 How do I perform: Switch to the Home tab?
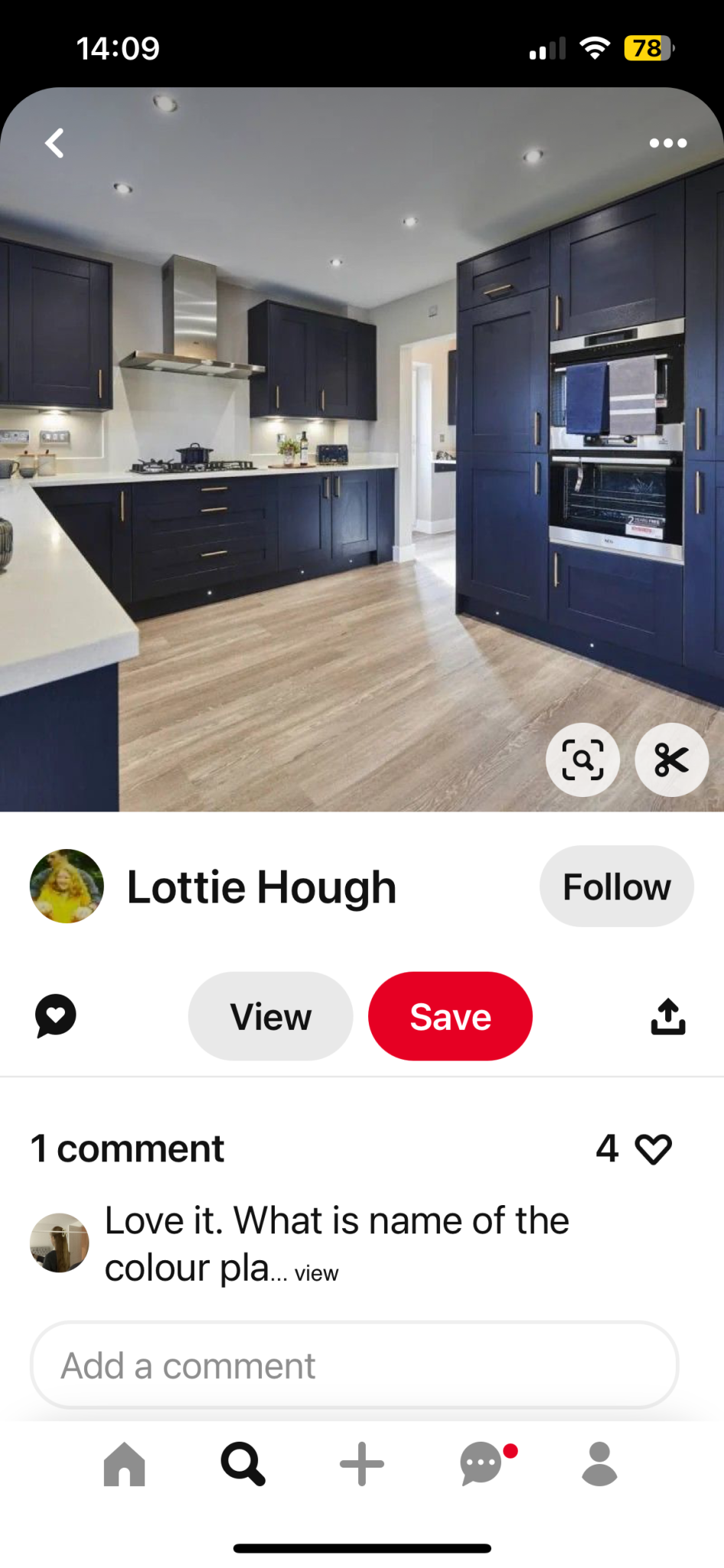tap(124, 1464)
